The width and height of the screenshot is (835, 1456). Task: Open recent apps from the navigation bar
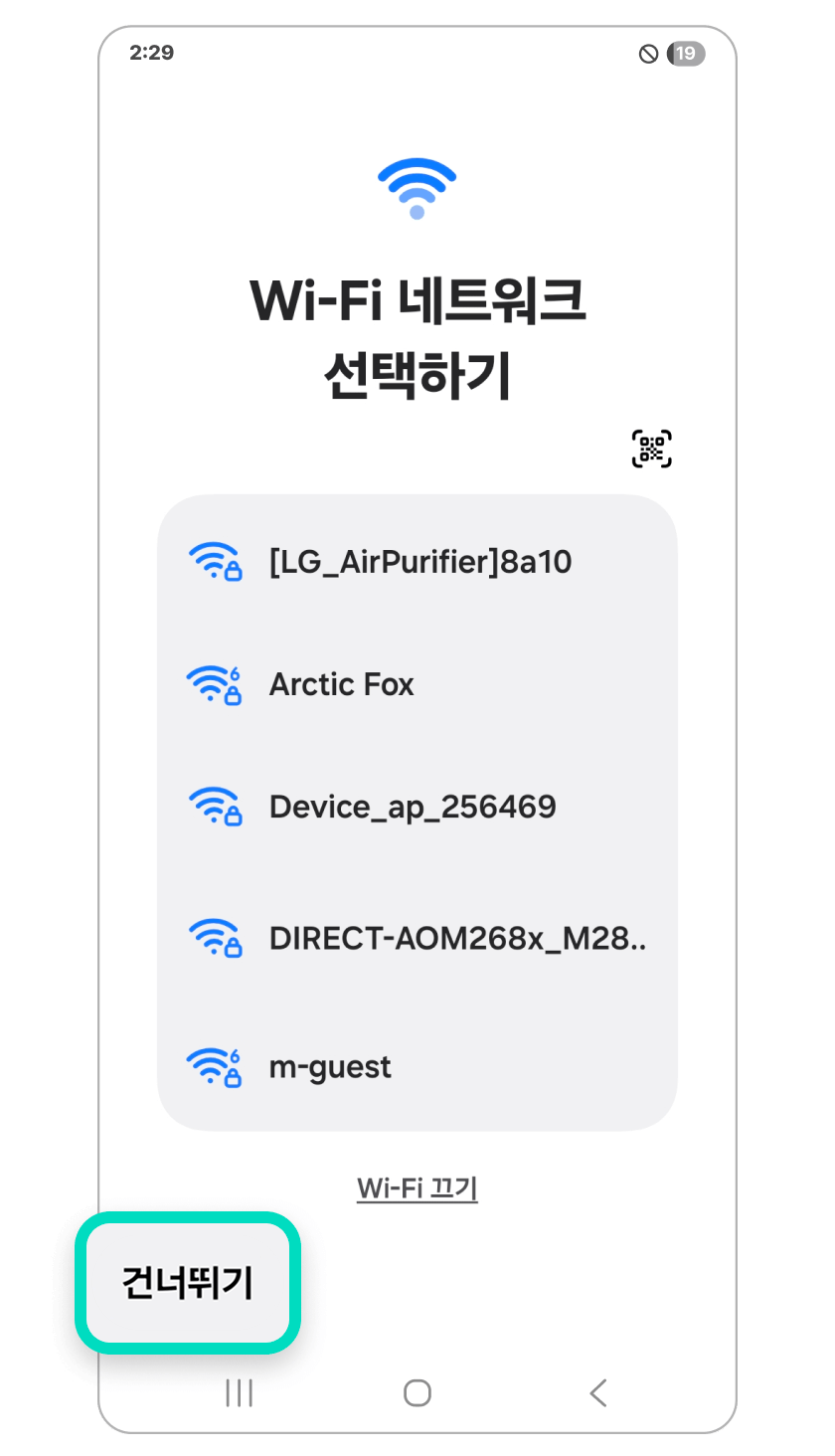tap(239, 1393)
